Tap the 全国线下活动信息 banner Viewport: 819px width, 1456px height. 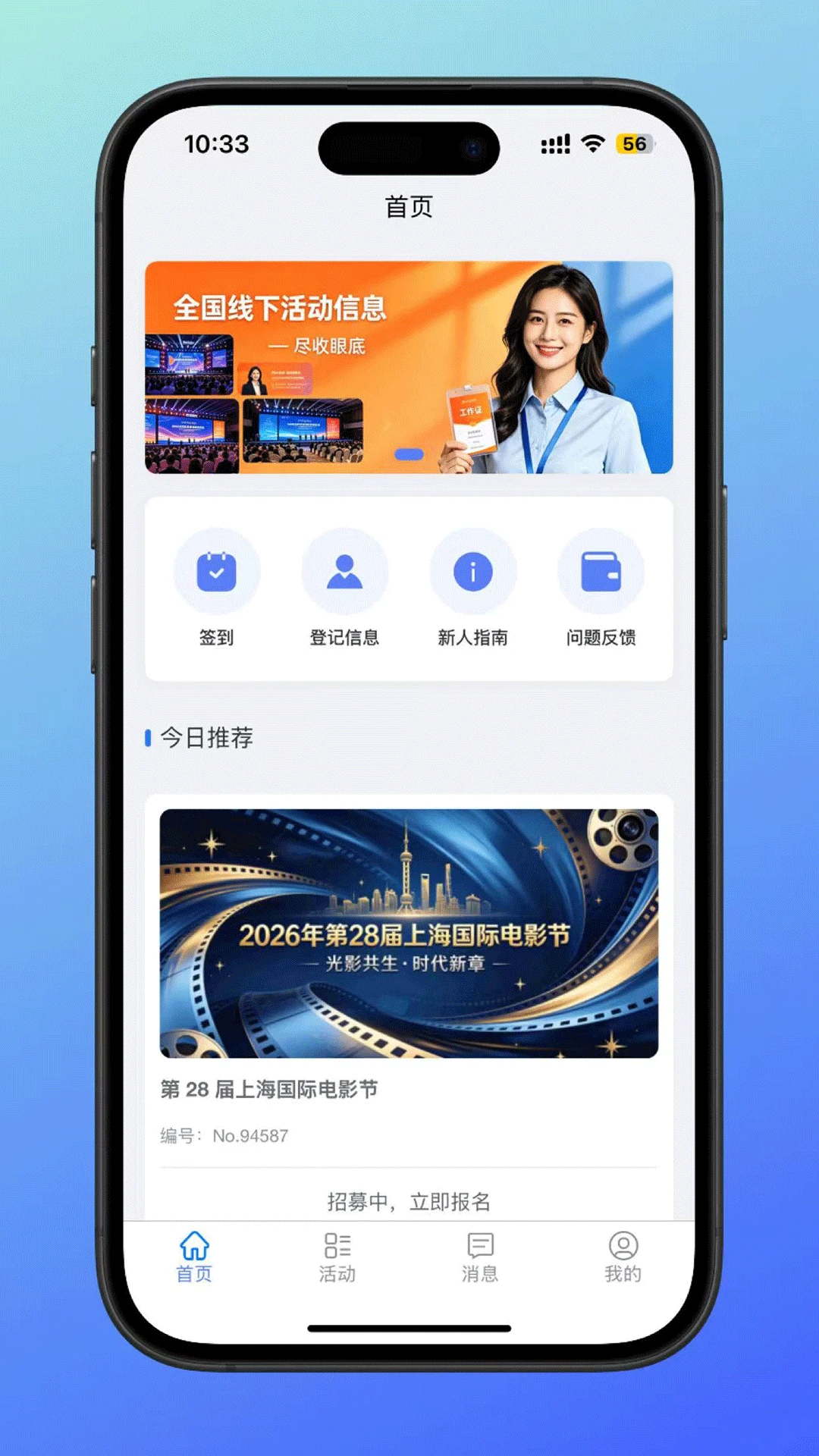click(x=409, y=367)
